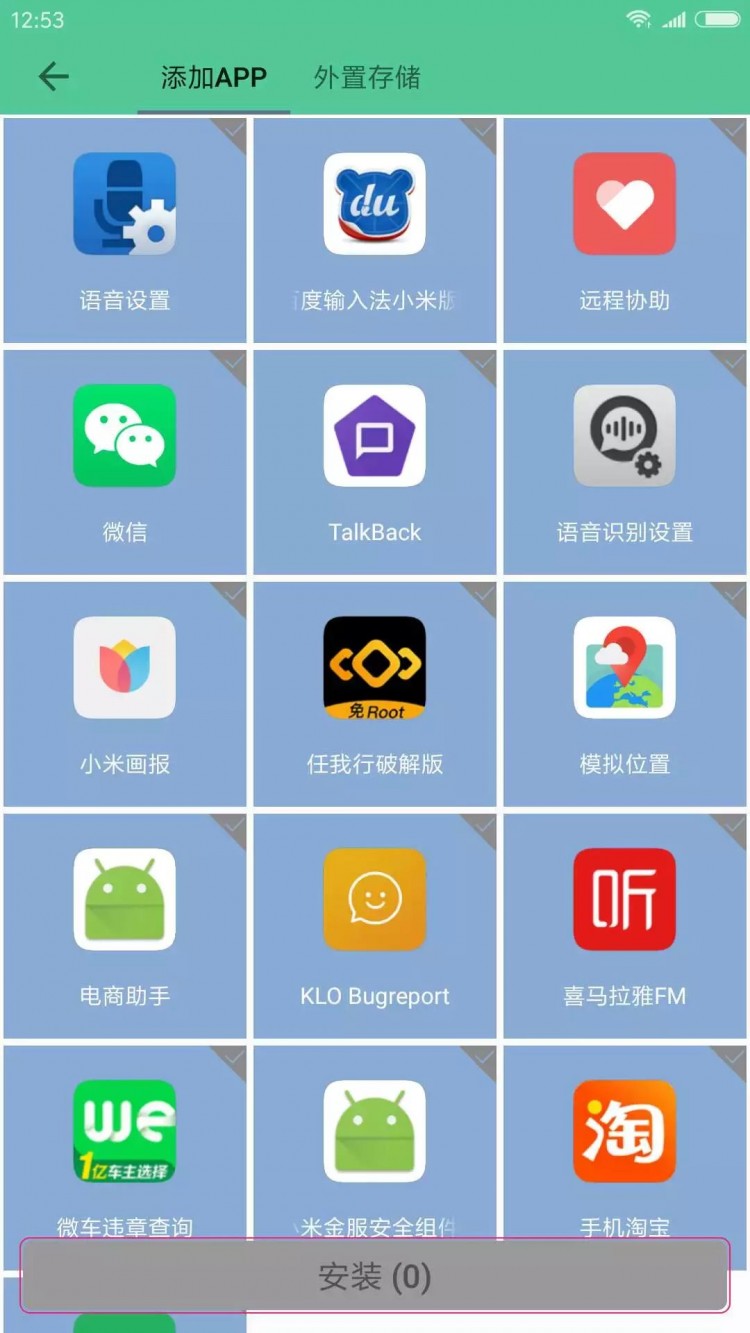
Task: Tap the 语音设置 voice settings icon
Action: coord(125,203)
